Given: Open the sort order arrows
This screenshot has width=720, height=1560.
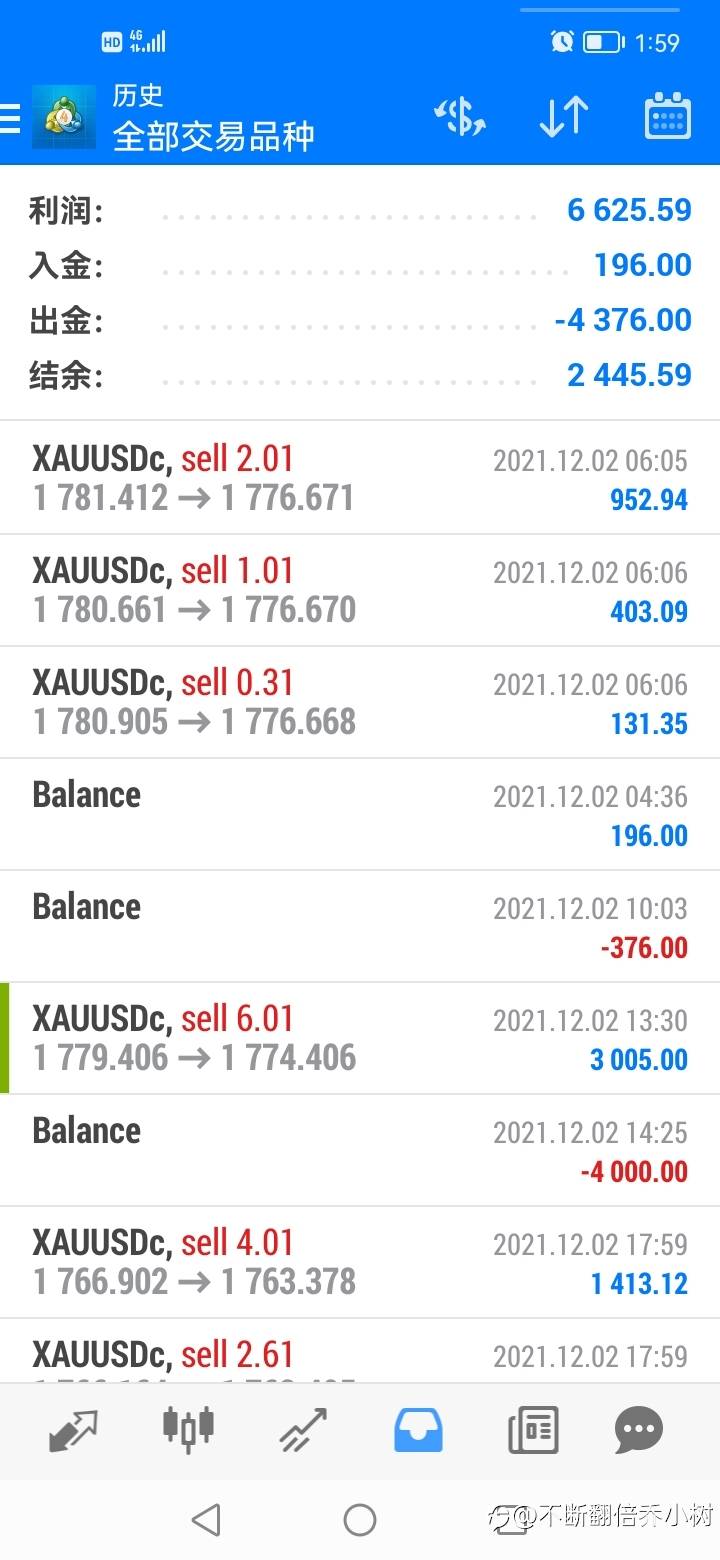Looking at the screenshot, I should (564, 118).
